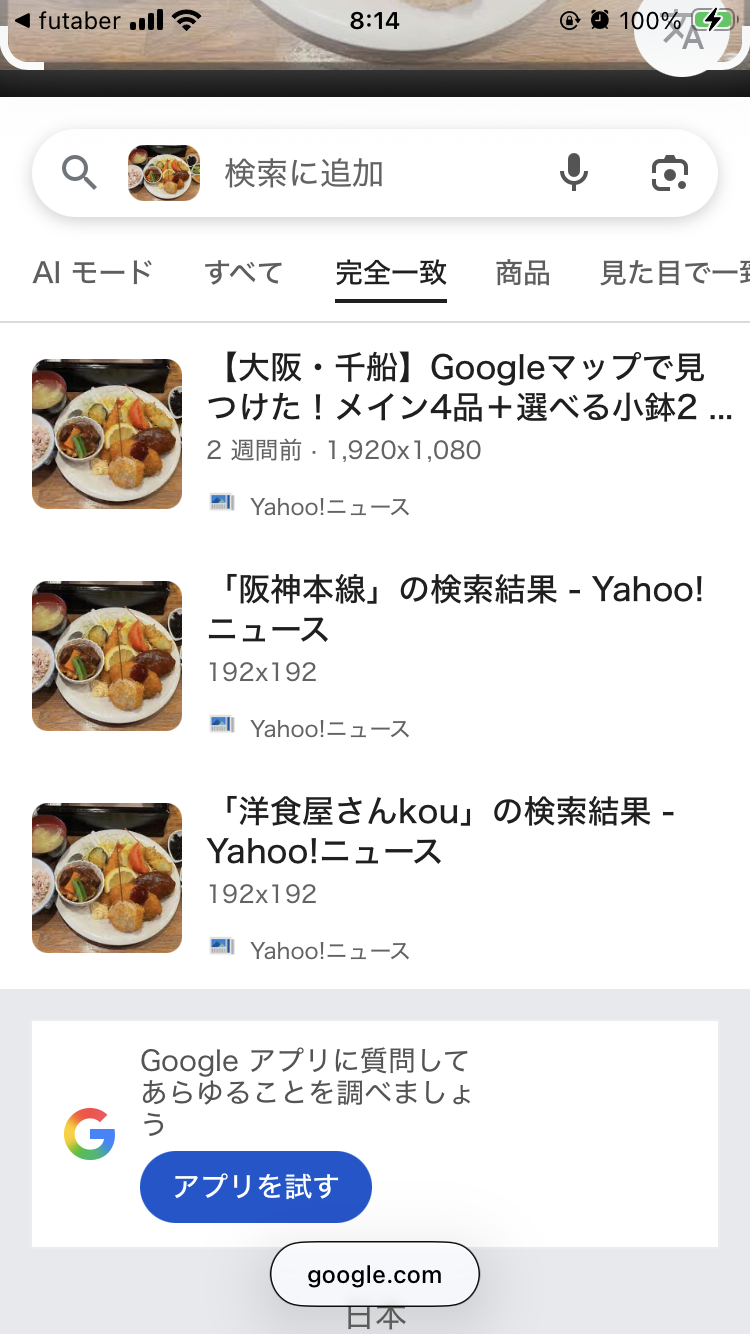
Task: Tap the magnifier search icon
Action: coord(80,173)
